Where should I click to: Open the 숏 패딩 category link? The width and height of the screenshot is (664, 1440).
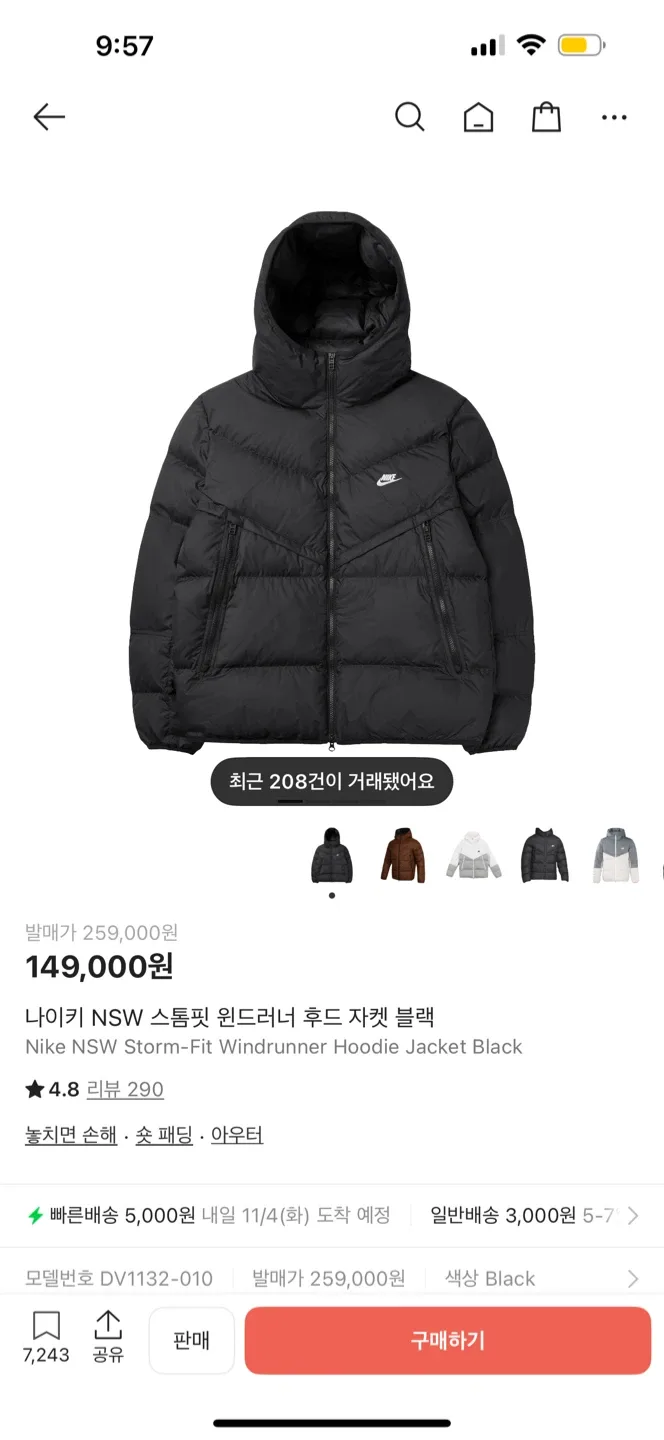click(164, 1135)
